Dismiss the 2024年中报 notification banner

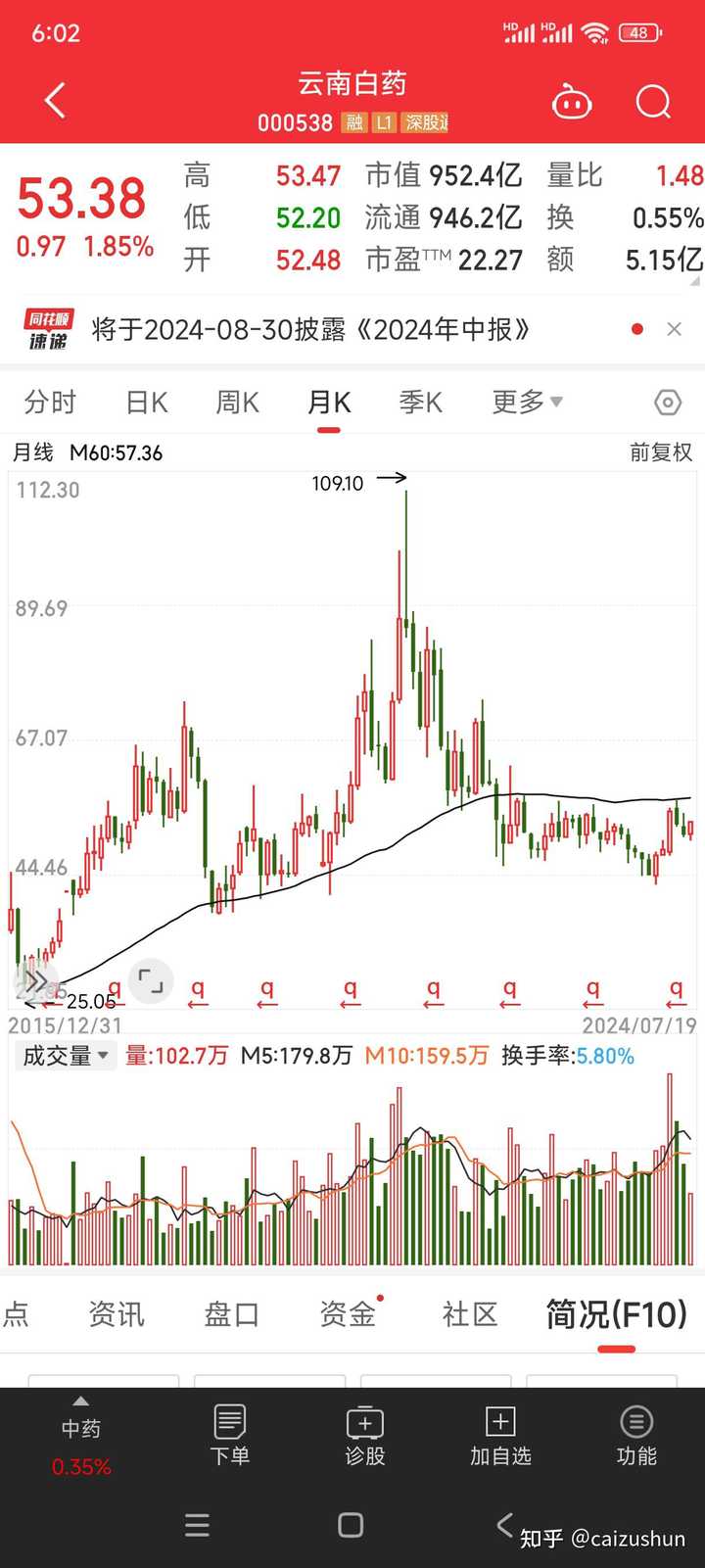coord(675,328)
